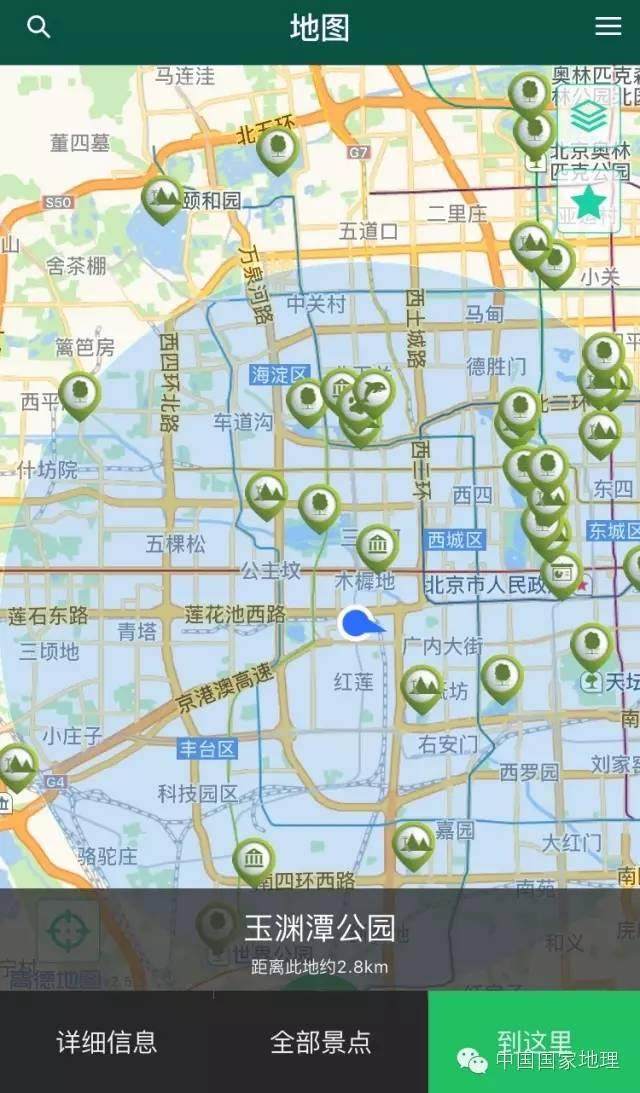Open the star favorites button
The image size is (640, 1093).
[589, 201]
